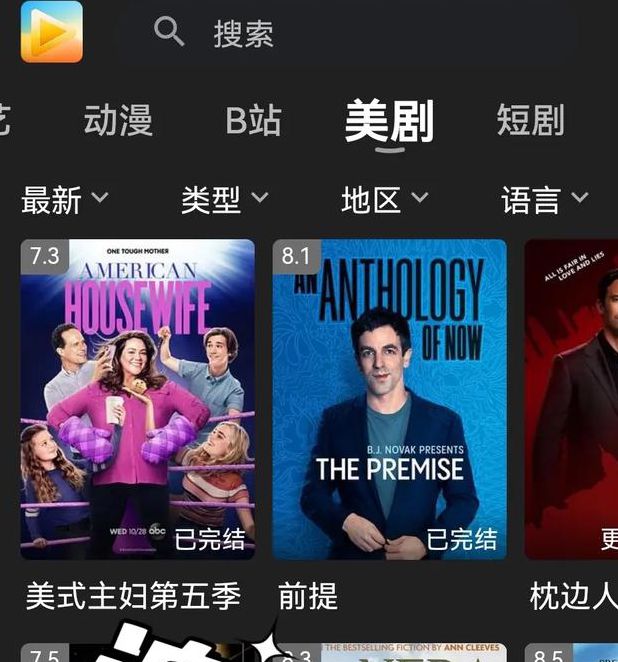Expand the 类型 filter dropdown

224,199
